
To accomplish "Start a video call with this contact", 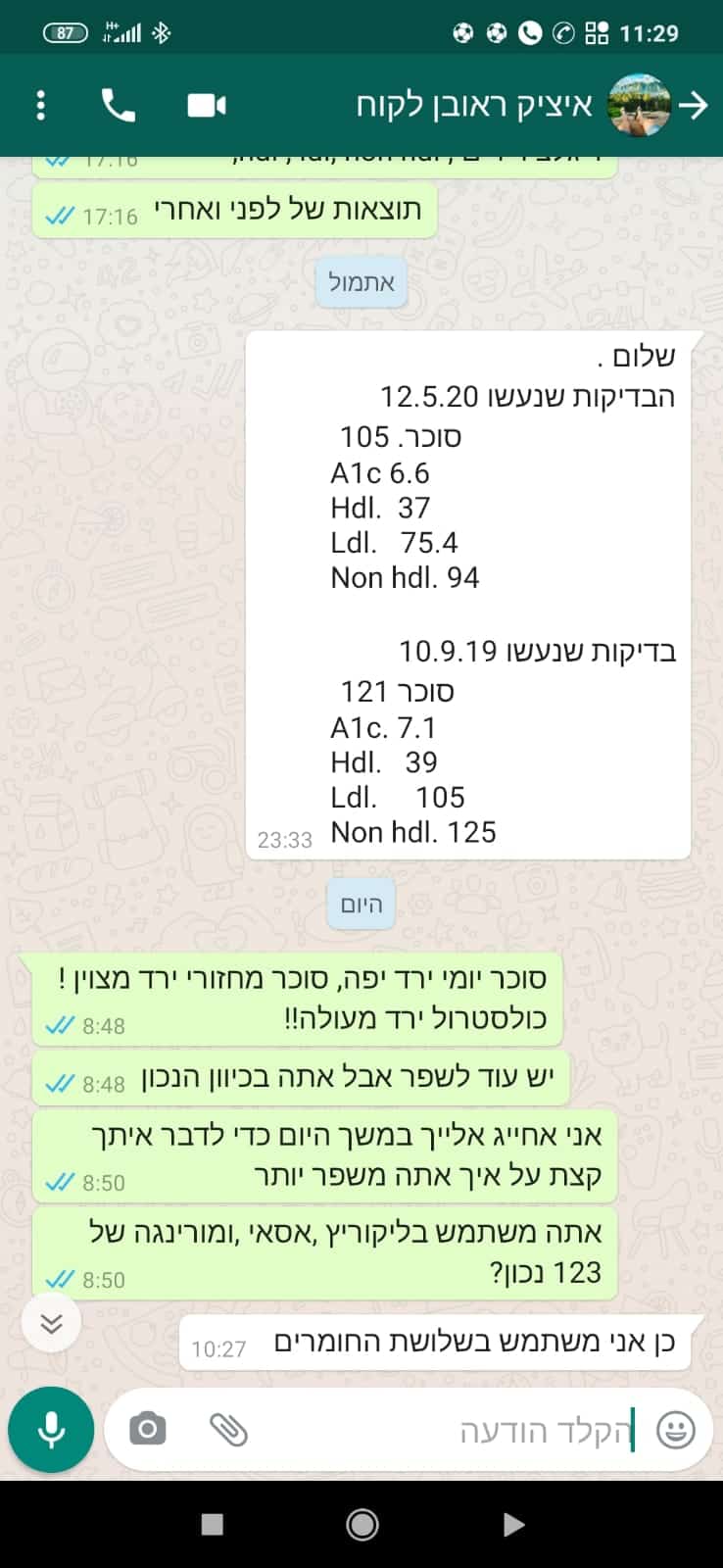I will (x=207, y=105).
